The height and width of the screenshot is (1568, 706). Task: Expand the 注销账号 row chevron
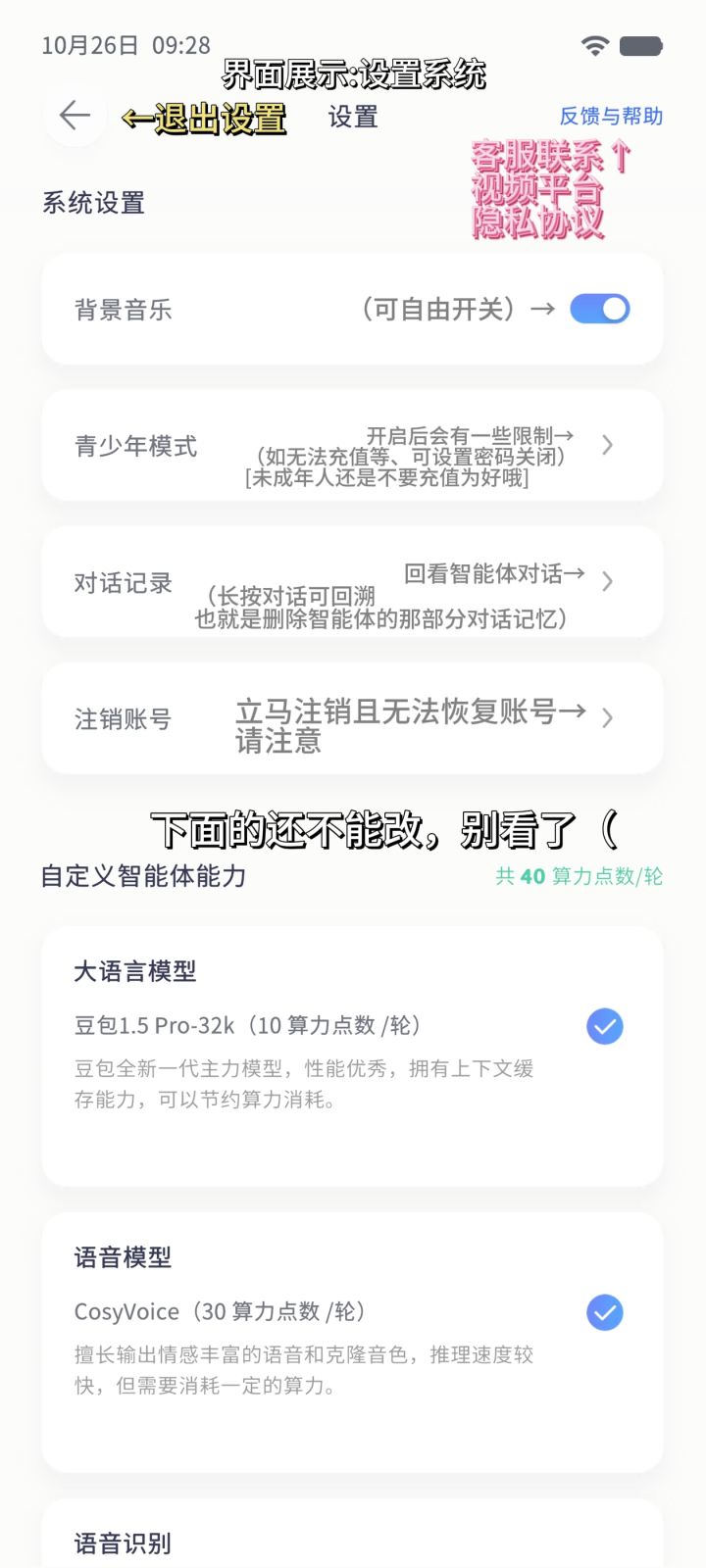pos(608,717)
